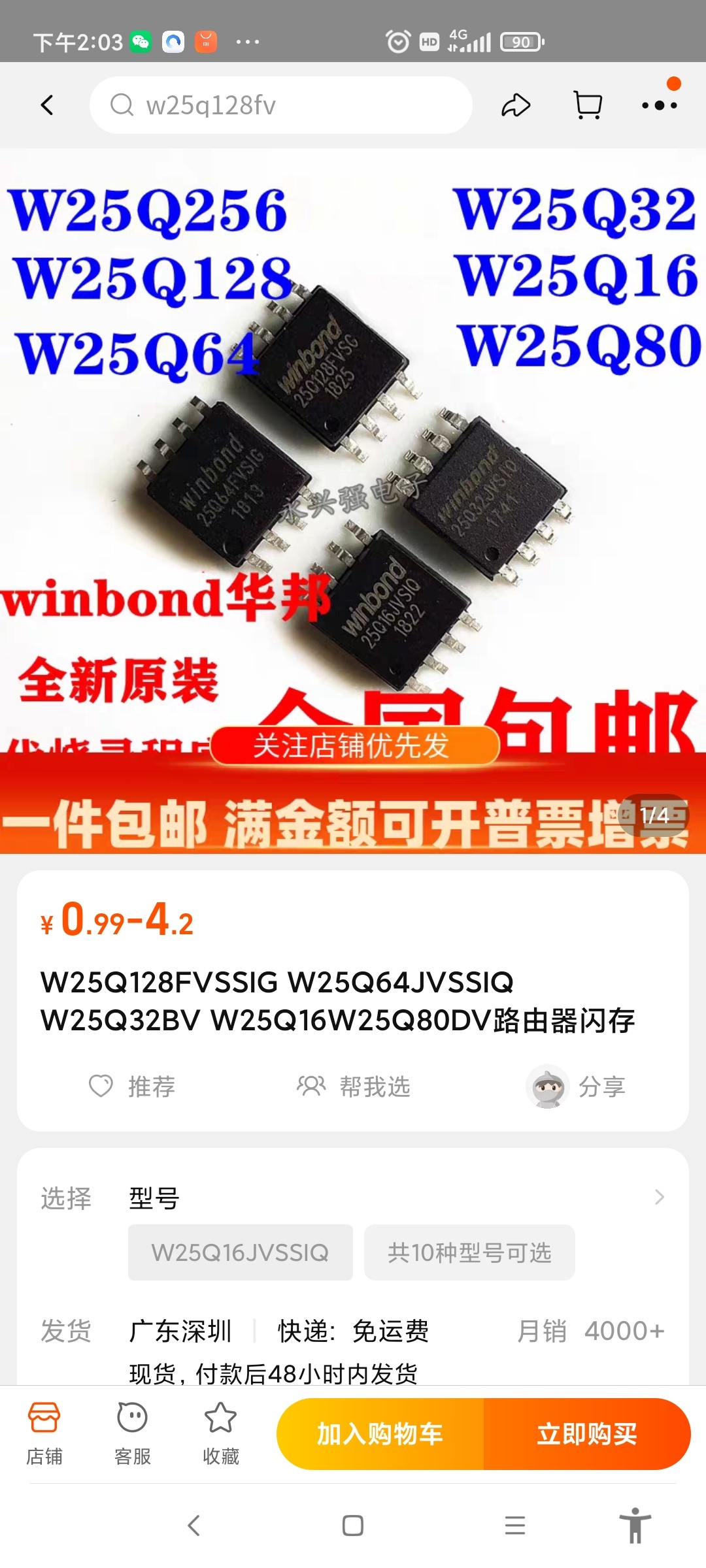Go back with the top-left arrow
This screenshot has height=1568, width=706.
(47, 105)
